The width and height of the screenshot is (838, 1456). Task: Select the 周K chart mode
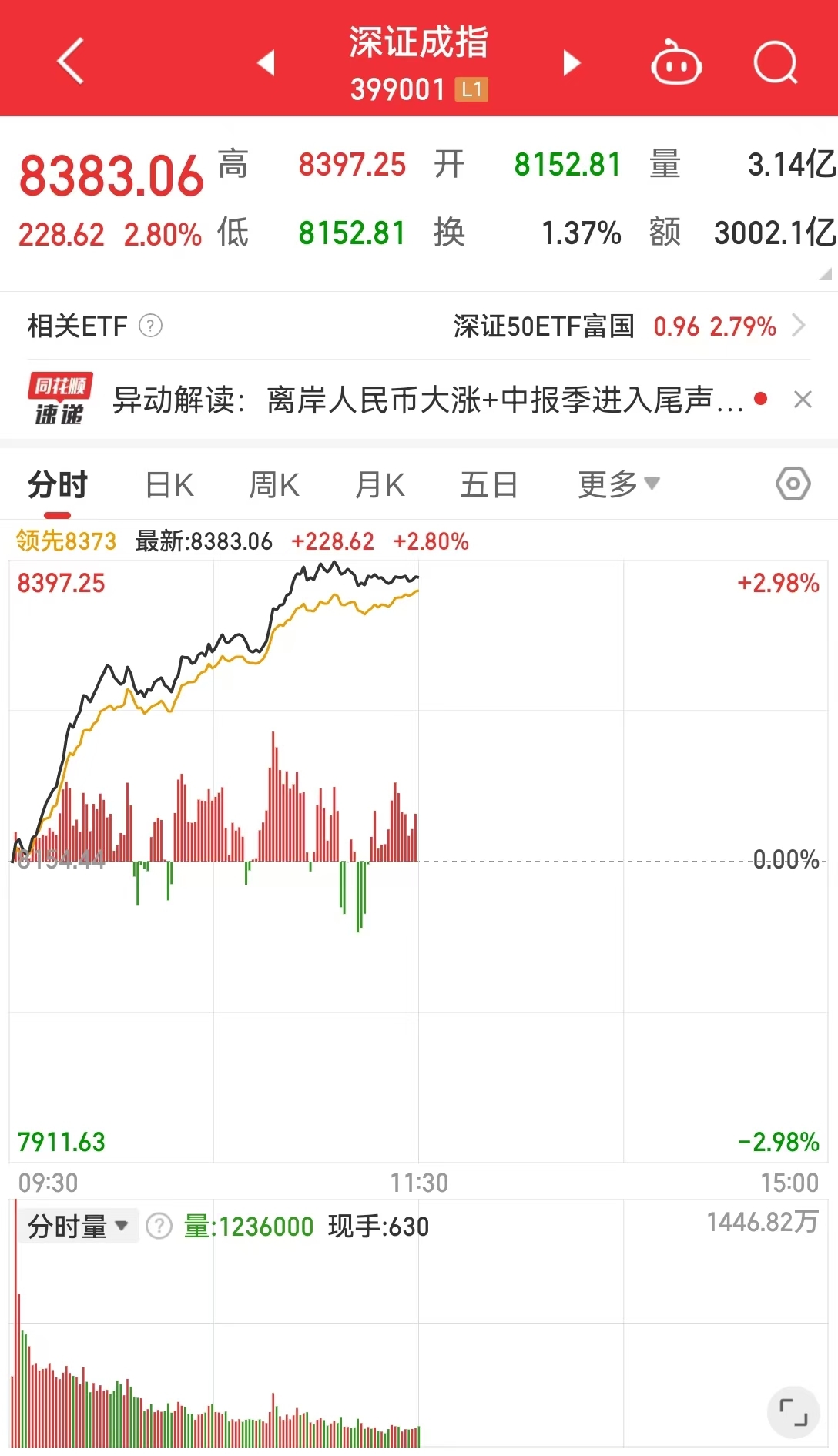[273, 484]
